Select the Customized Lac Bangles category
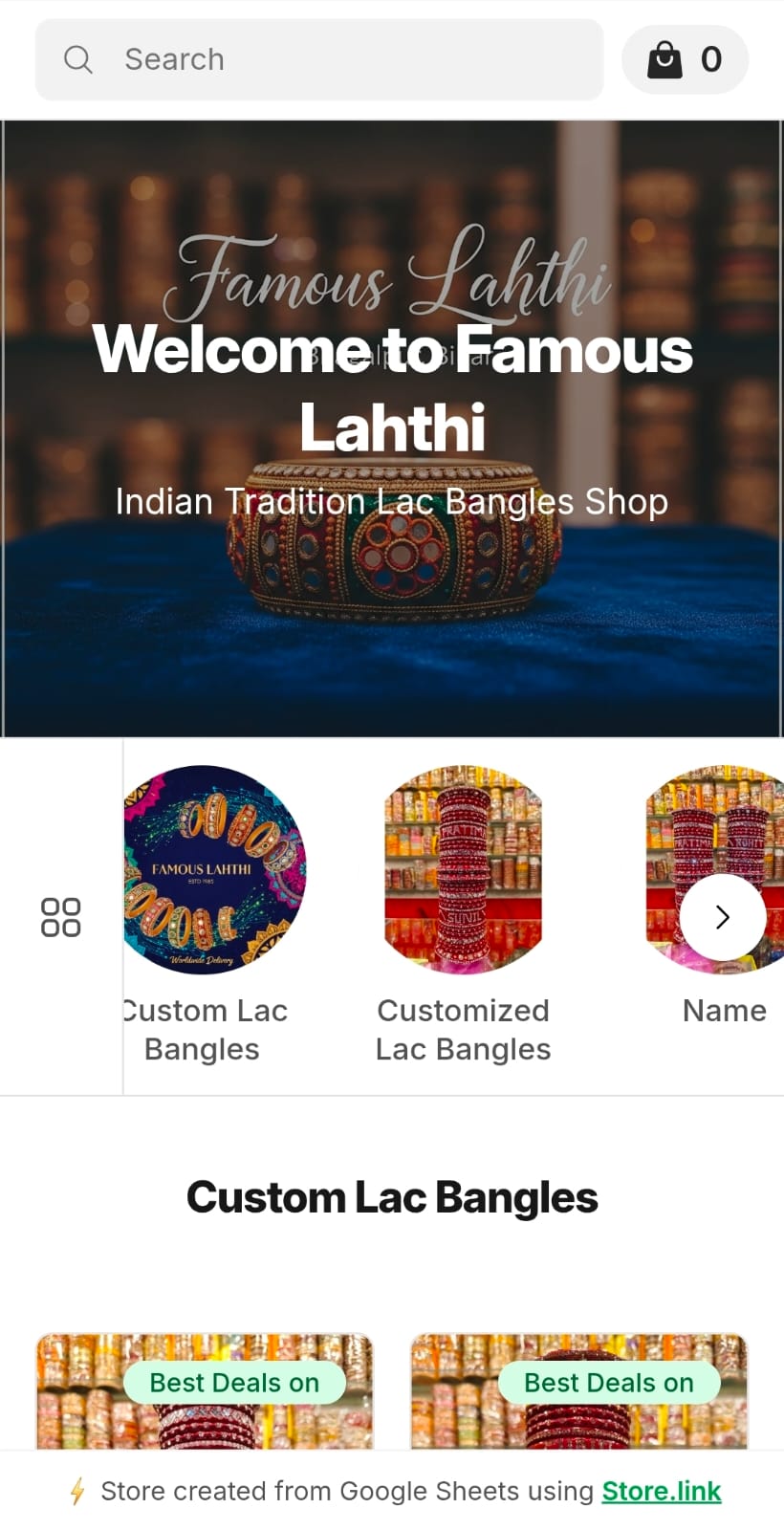Viewport: 784px width, 1530px height. [463, 870]
